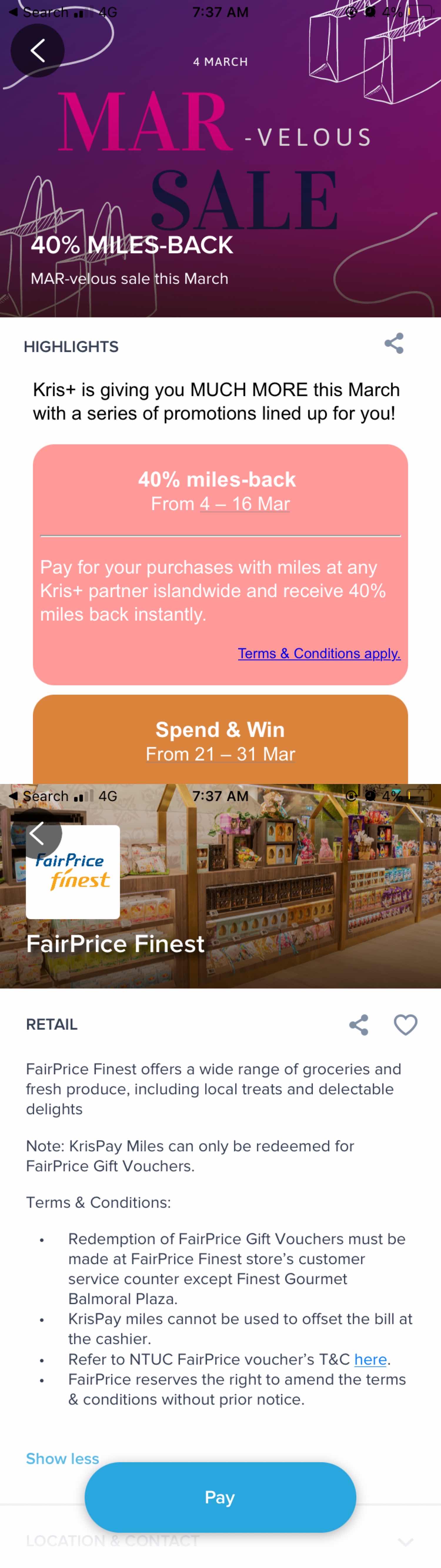The height and width of the screenshot is (1568, 441).
Task: Open the Terms & Conditions apply link
Action: tap(319, 653)
